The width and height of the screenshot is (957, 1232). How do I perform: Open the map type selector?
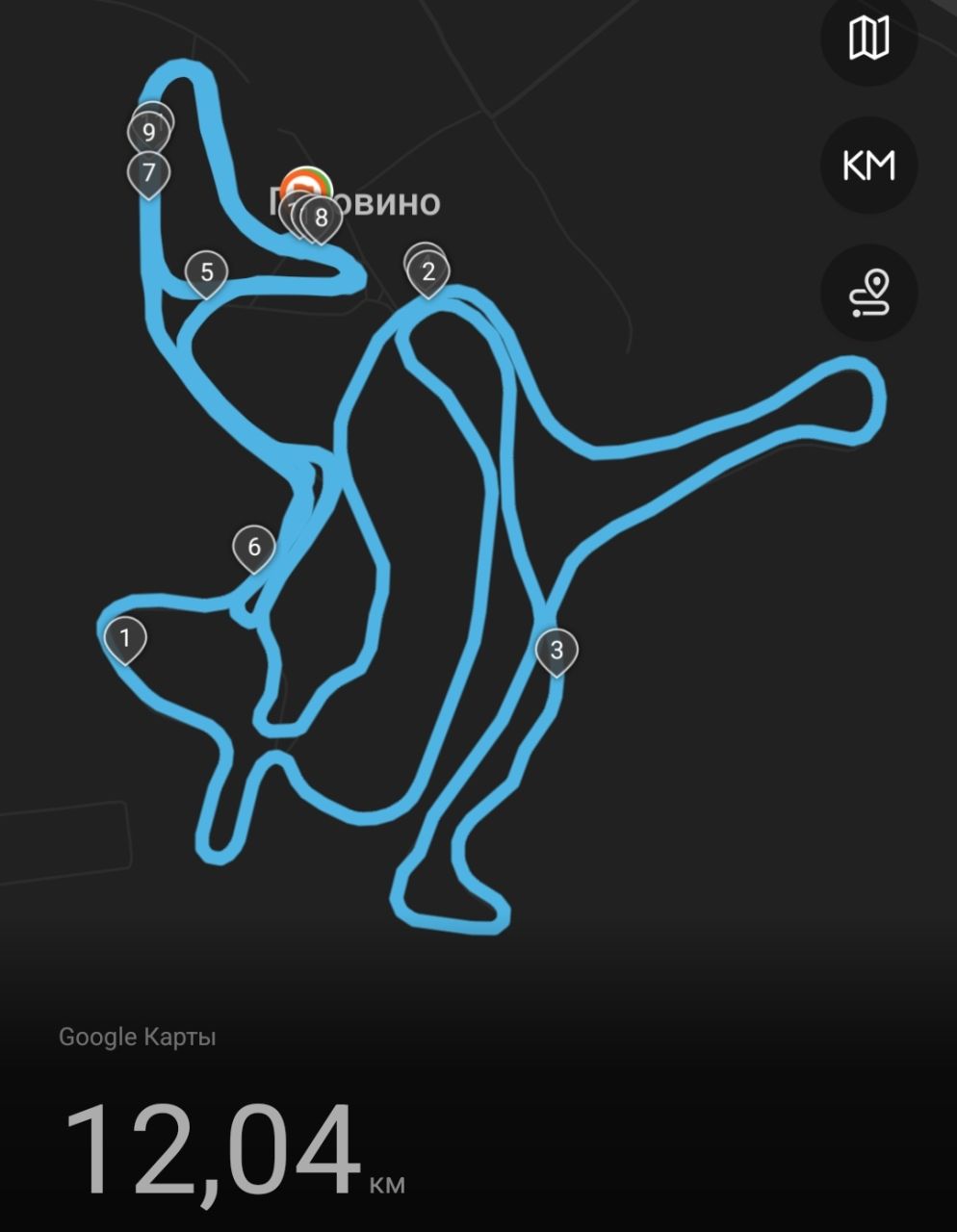868,39
